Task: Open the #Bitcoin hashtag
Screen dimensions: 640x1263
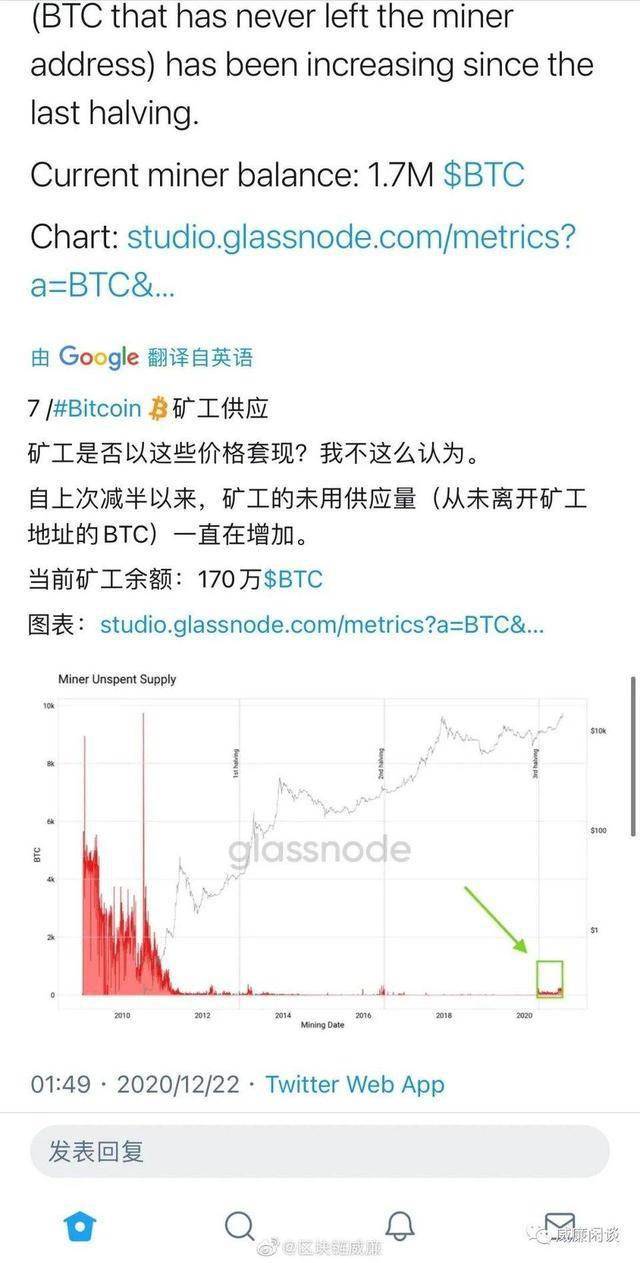Action: click(x=95, y=408)
